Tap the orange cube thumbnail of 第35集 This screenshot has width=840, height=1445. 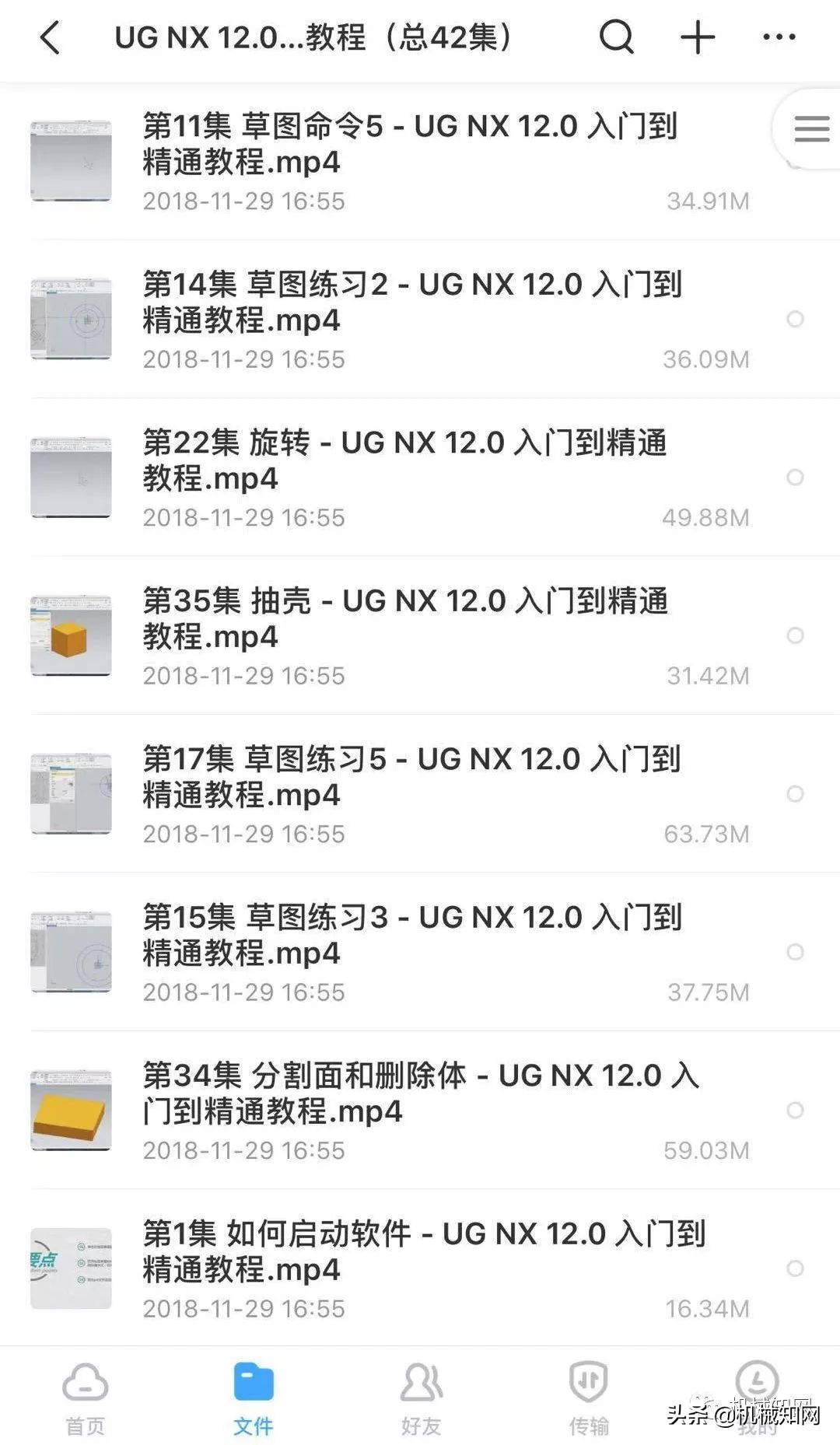coord(70,635)
